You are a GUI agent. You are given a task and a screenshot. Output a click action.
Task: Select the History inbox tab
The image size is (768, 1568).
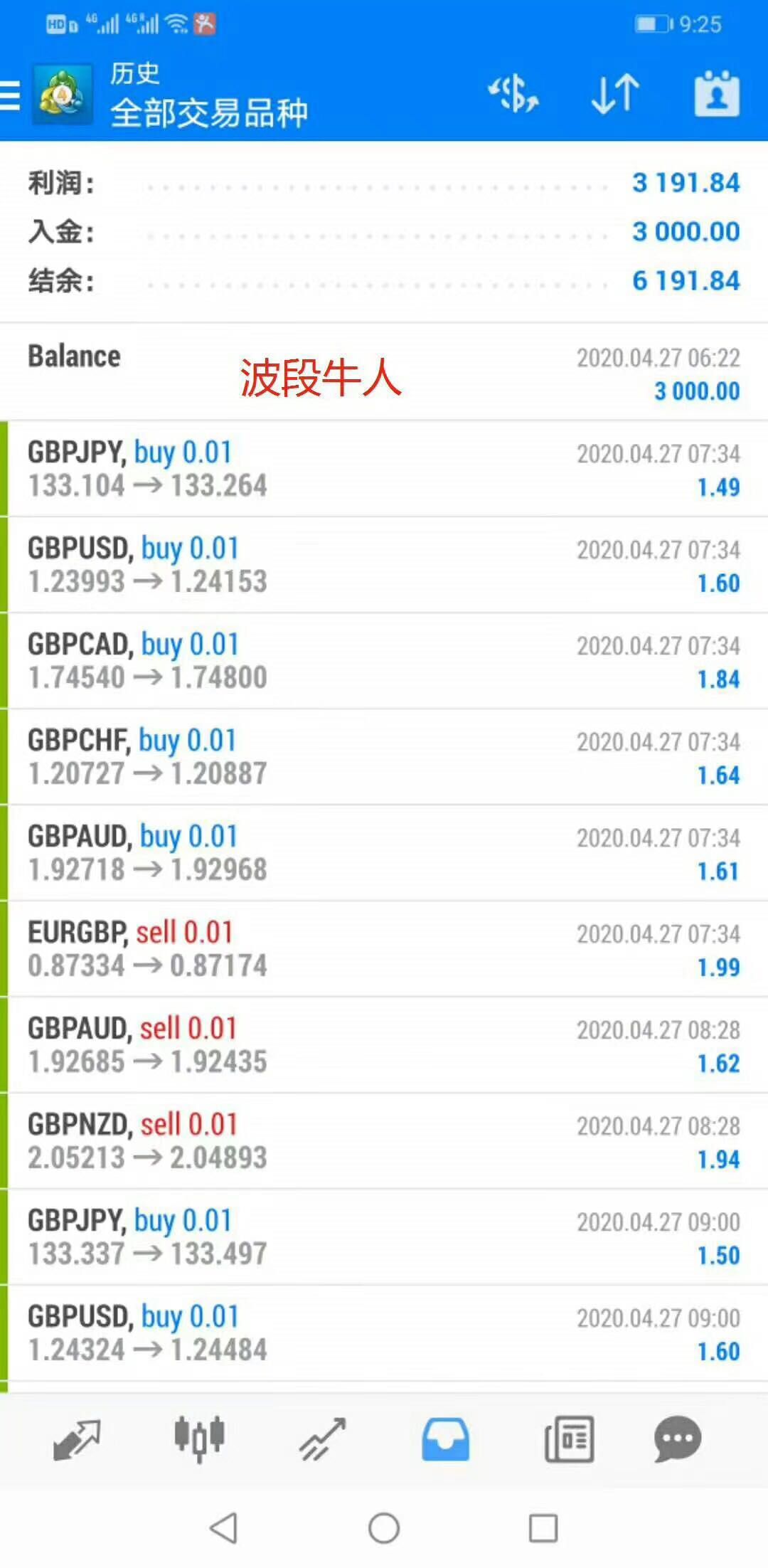click(446, 1439)
